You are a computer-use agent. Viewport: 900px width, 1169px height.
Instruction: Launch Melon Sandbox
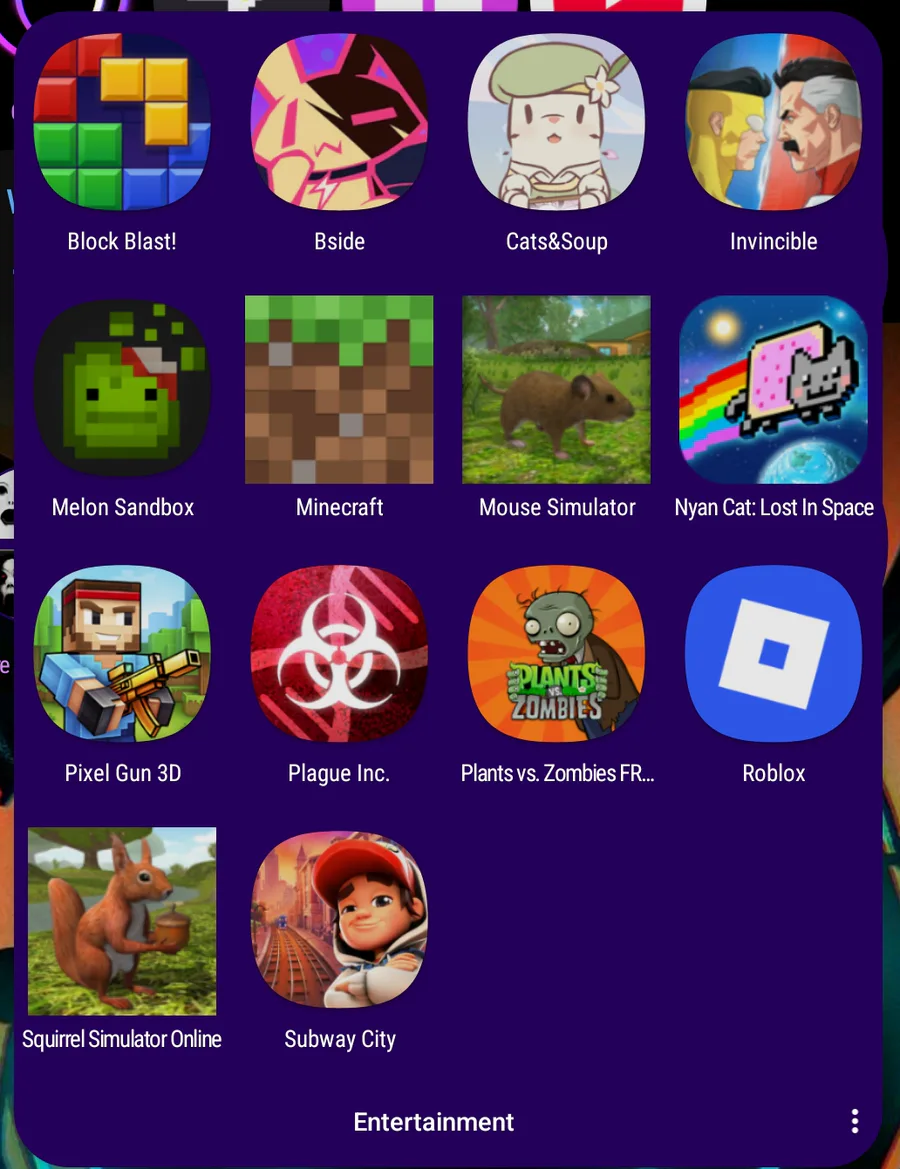pyautogui.click(x=122, y=389)
